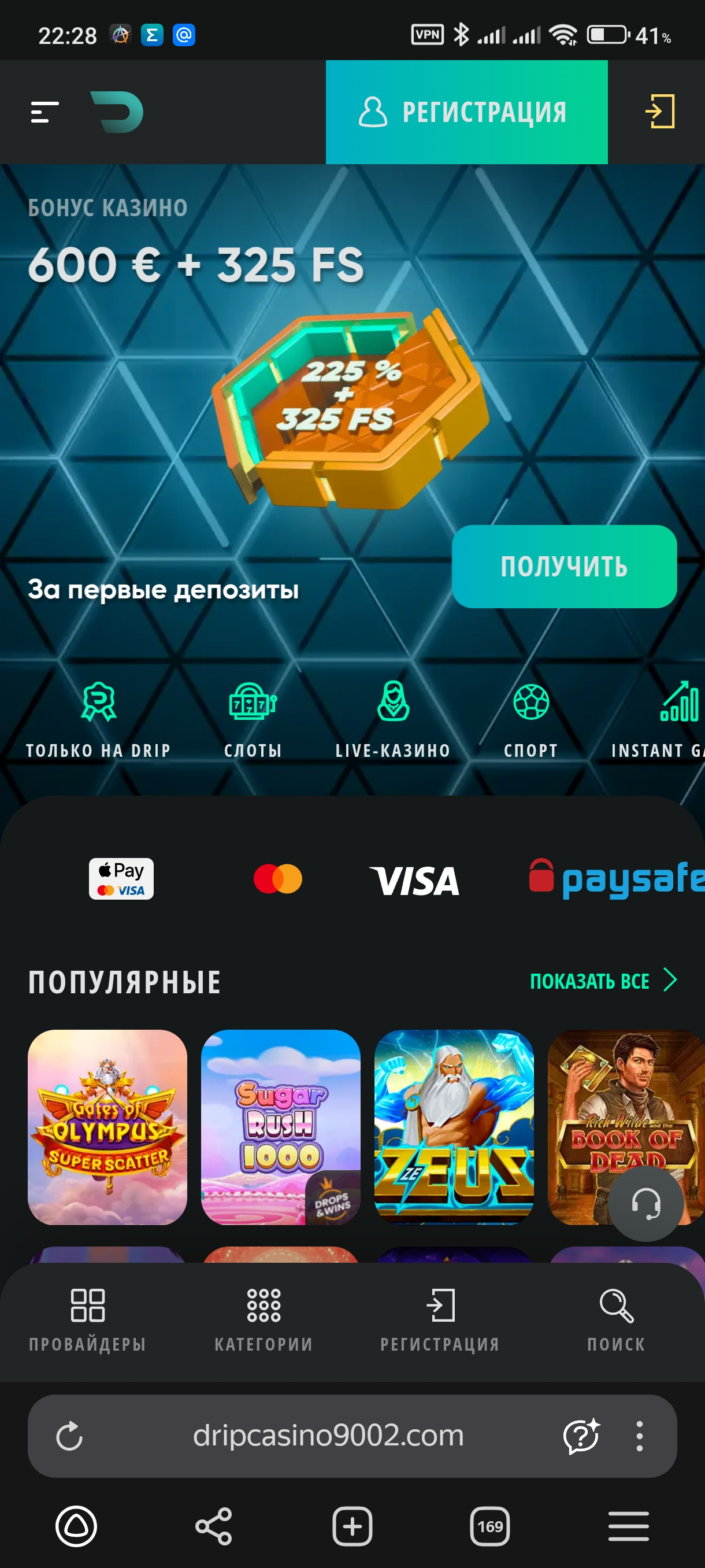Image resolution: width=705 pixels, height=1568 pixels.
Task: Open the login icon in header
Action: tap(660, 112)
